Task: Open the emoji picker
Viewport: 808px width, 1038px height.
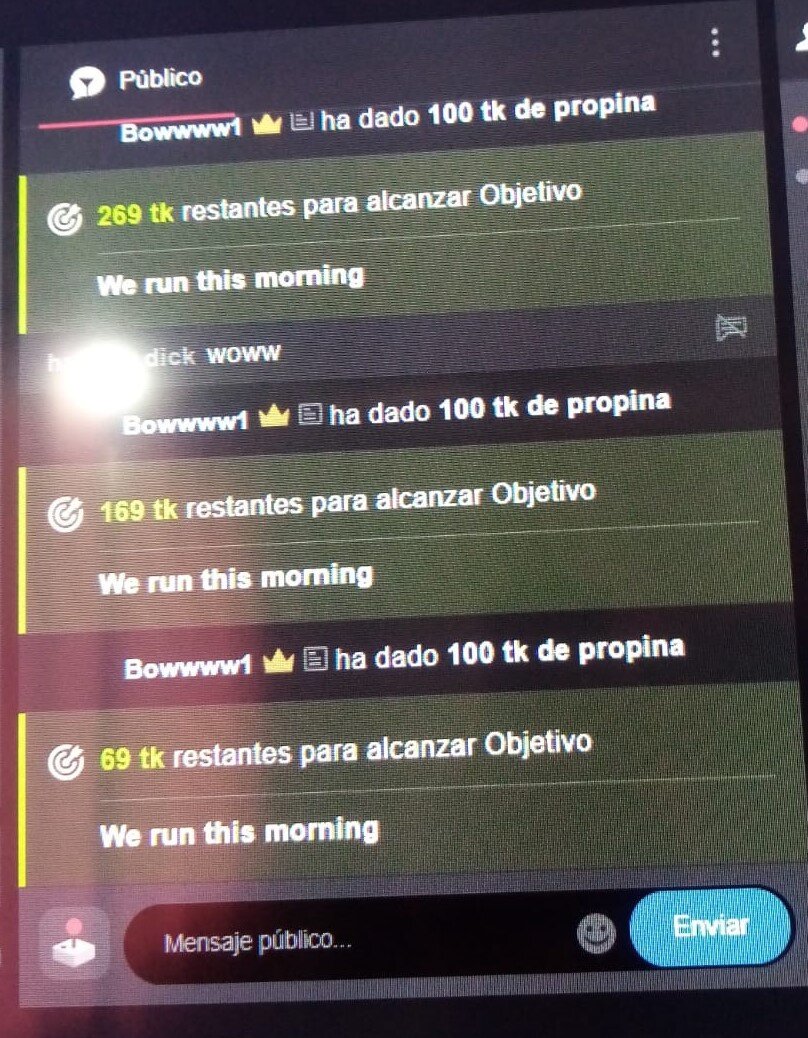Action: click(x=597, y=934)
